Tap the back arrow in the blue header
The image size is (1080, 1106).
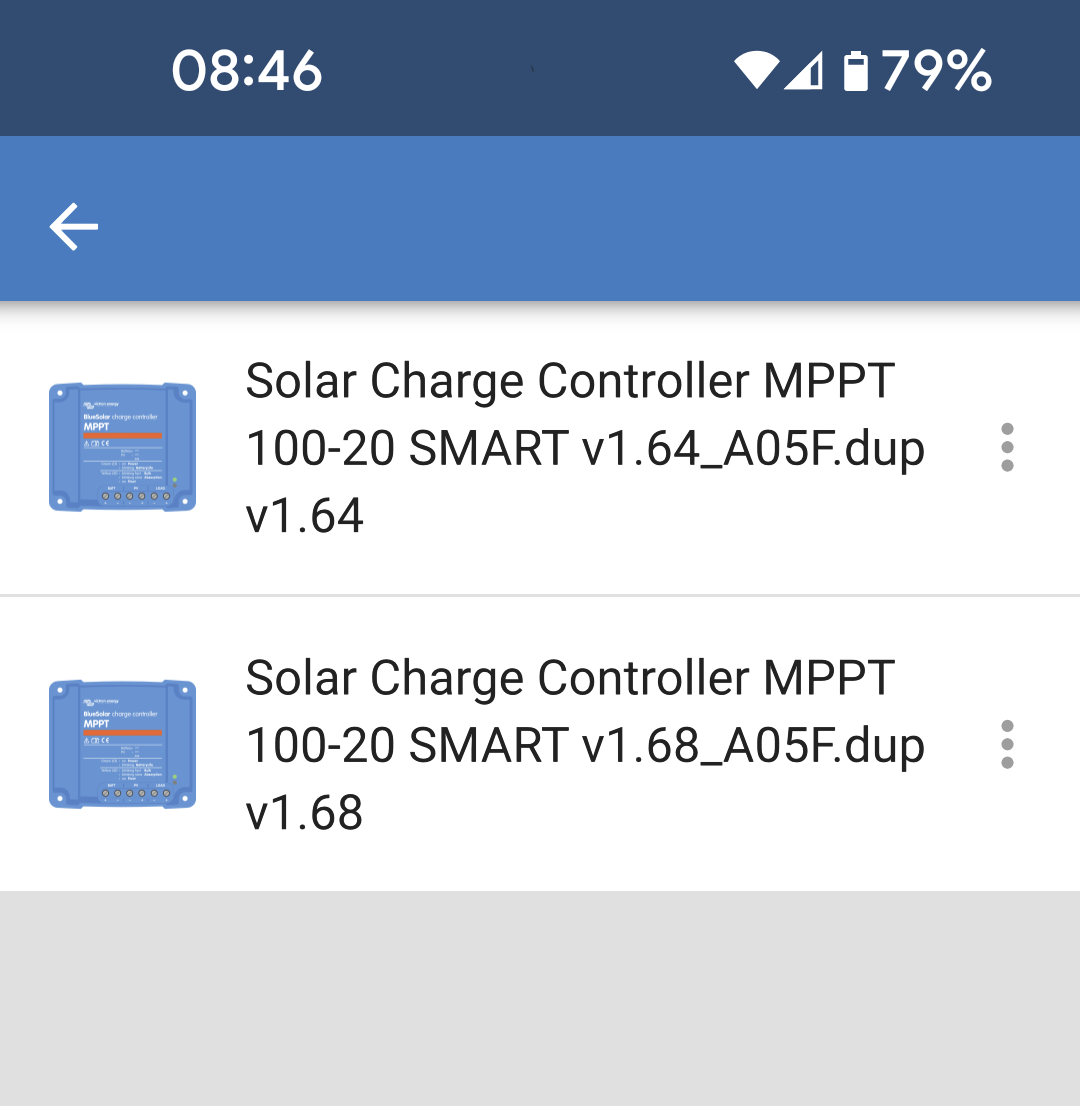(72, 225)
